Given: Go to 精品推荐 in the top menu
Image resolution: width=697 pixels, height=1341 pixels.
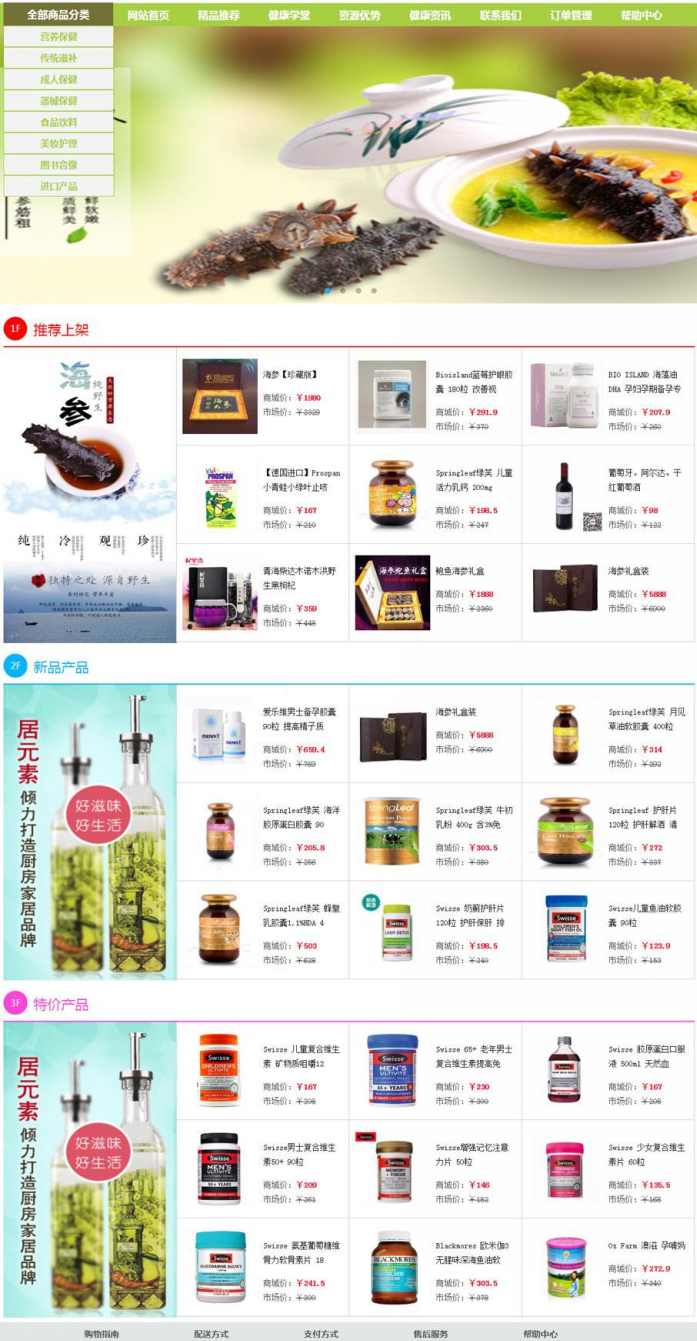Looking at the screenshot, I should click(218, 15).
